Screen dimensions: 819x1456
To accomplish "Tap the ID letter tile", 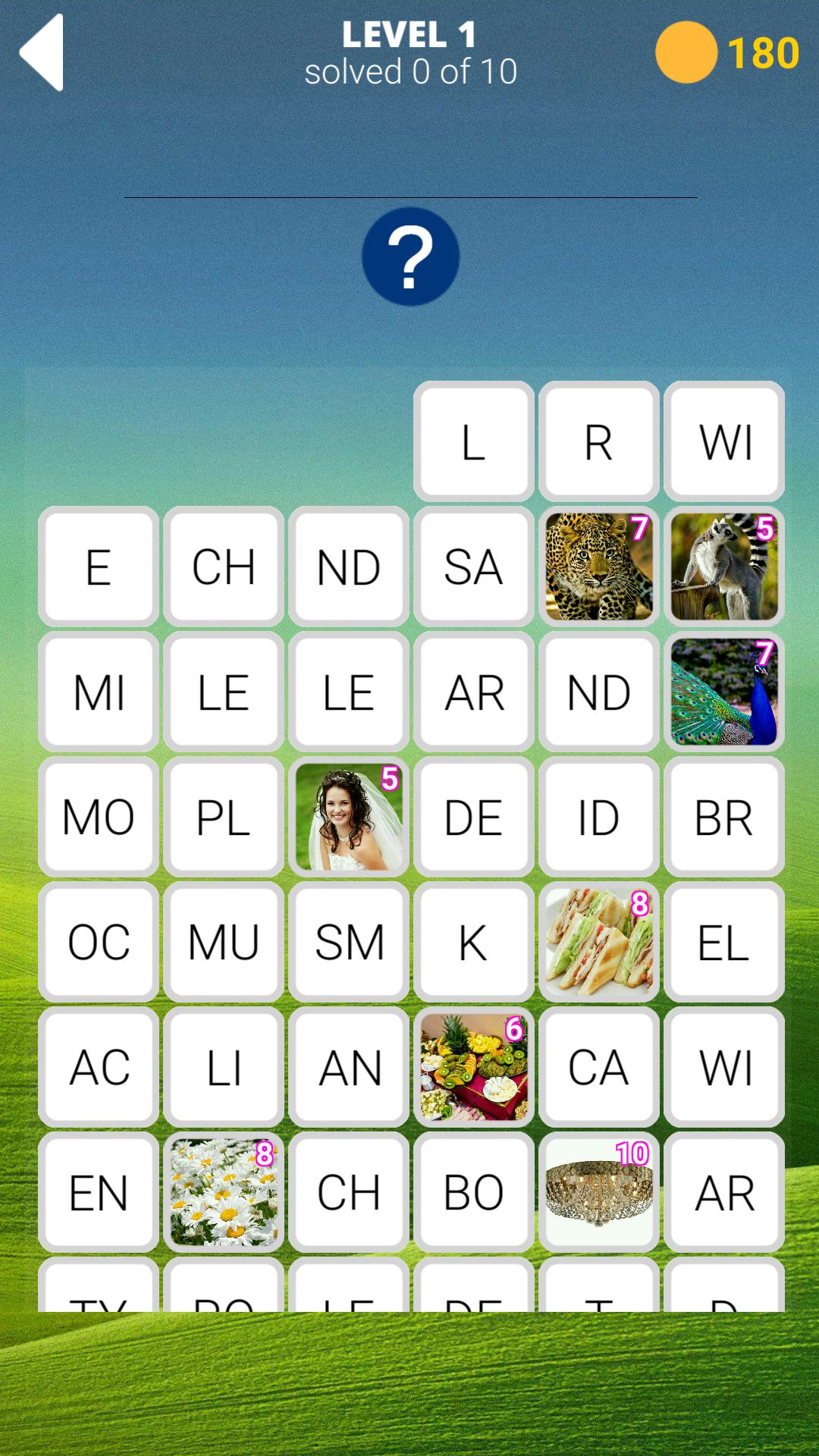I will coord(598,817).
